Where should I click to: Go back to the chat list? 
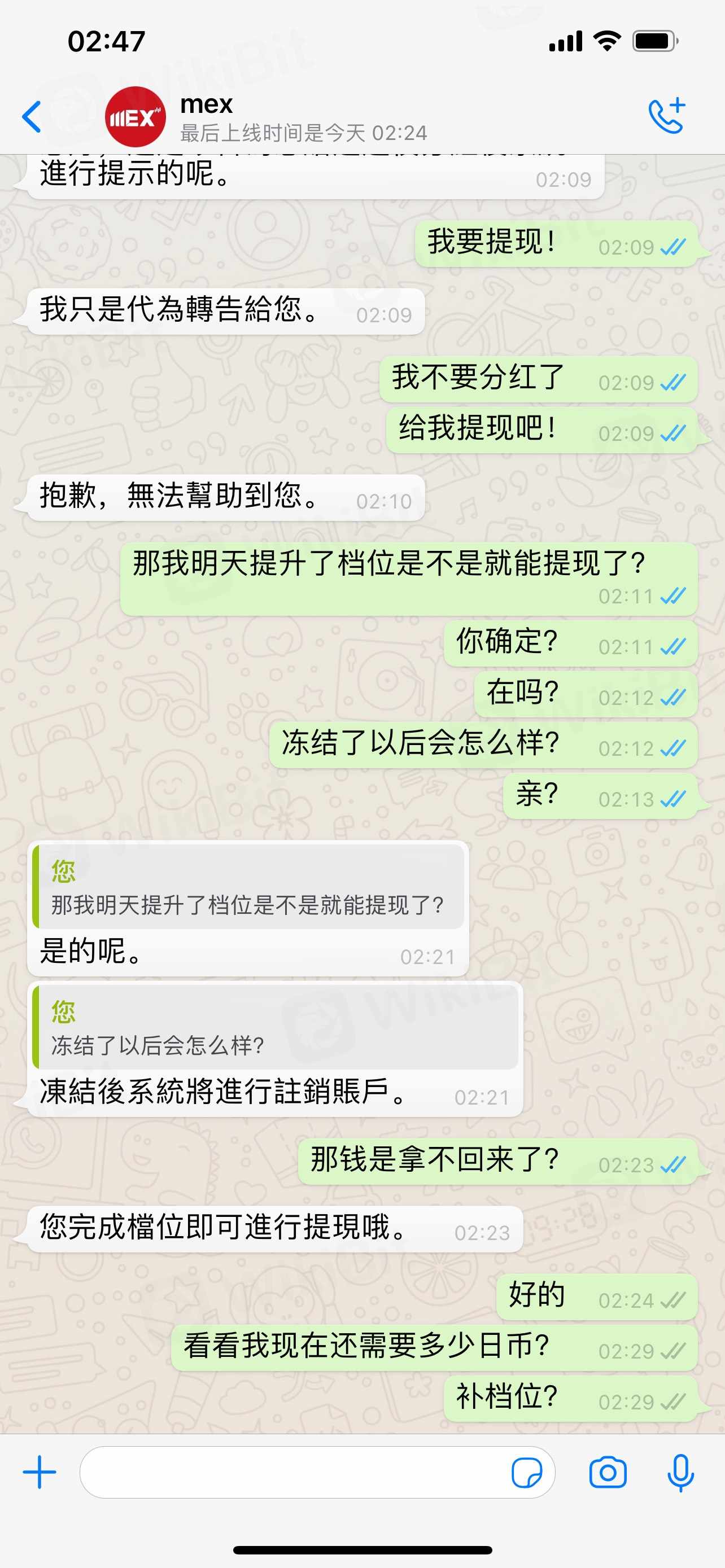pyautogui.click(x=32, y=117)
